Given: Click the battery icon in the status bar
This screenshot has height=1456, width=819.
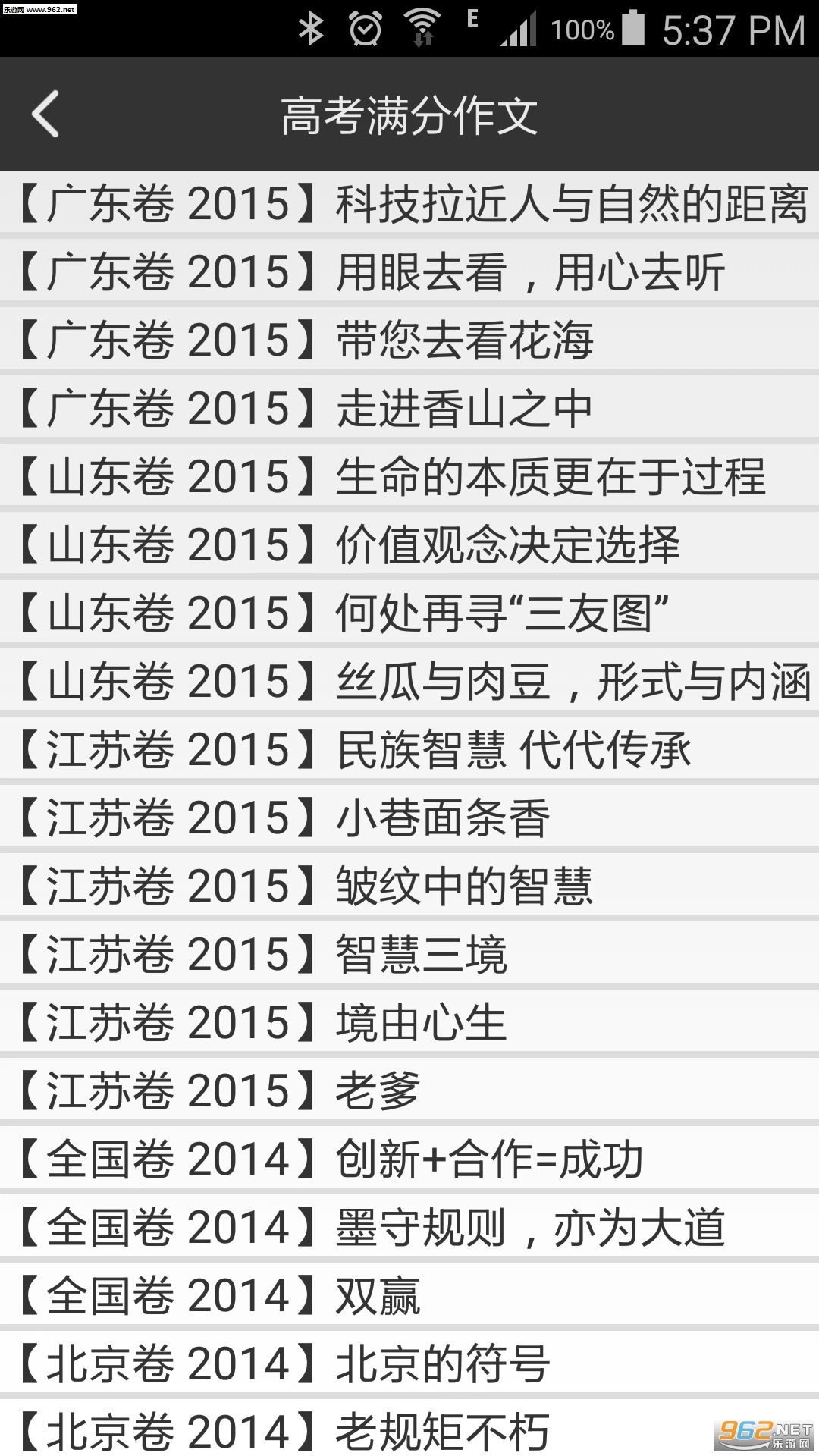Looking at the screenshot, I should click(633, 27).
